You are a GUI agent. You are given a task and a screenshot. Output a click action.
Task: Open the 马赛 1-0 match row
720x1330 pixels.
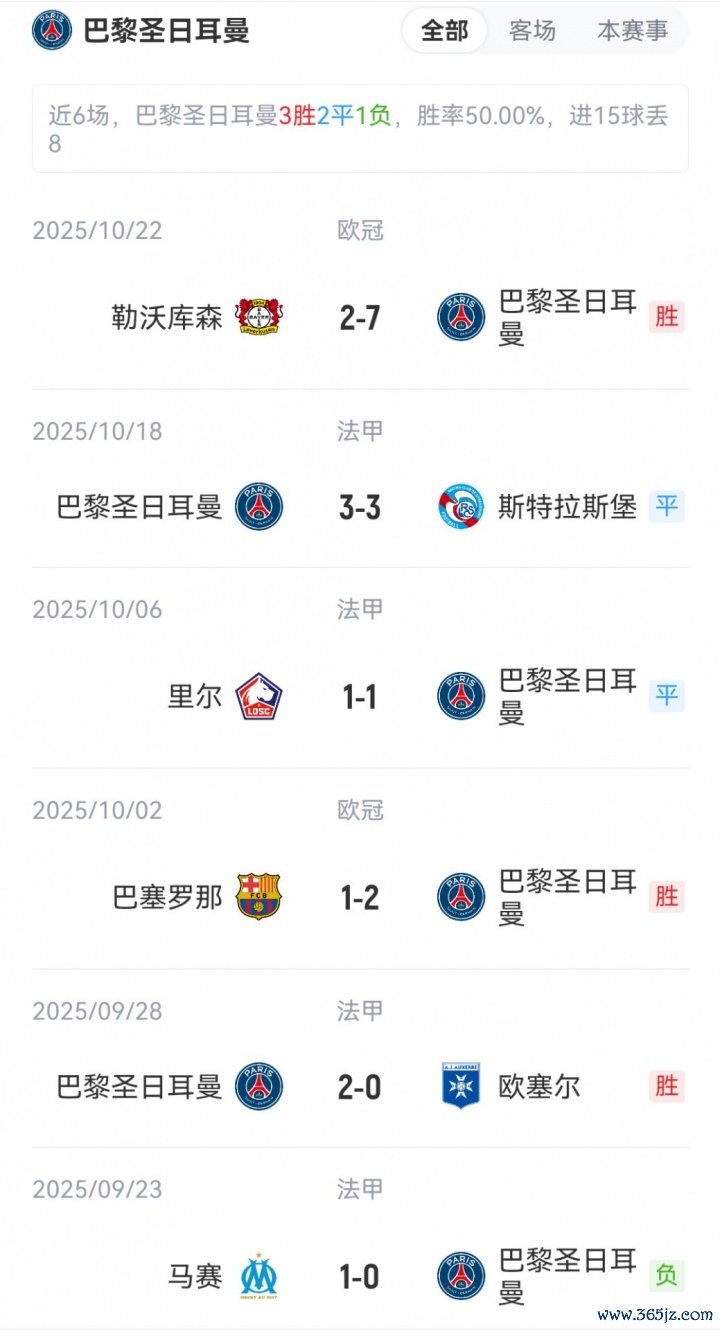tap(360, 1276)
